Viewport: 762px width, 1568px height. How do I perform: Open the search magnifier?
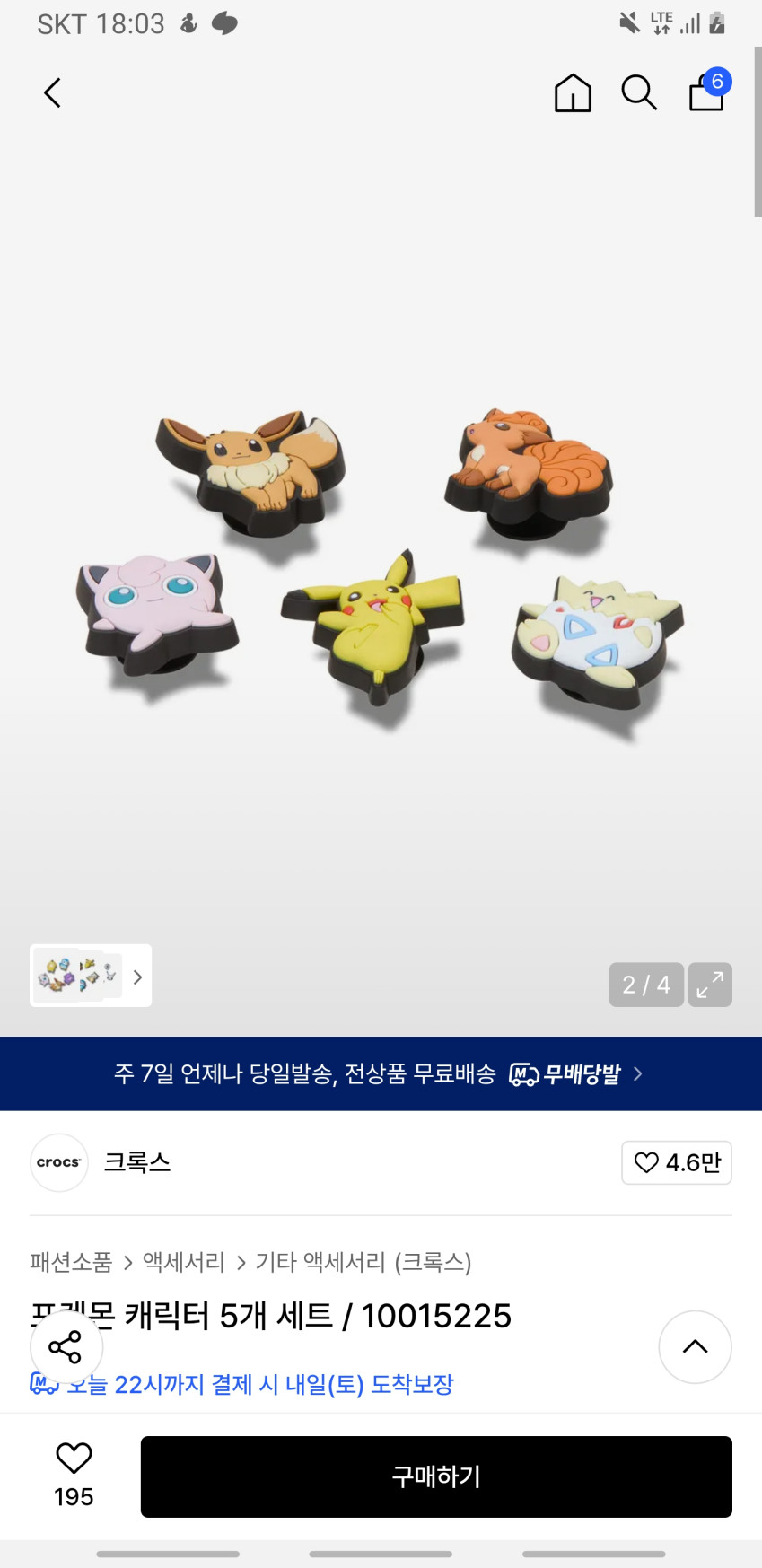point(639,92)
